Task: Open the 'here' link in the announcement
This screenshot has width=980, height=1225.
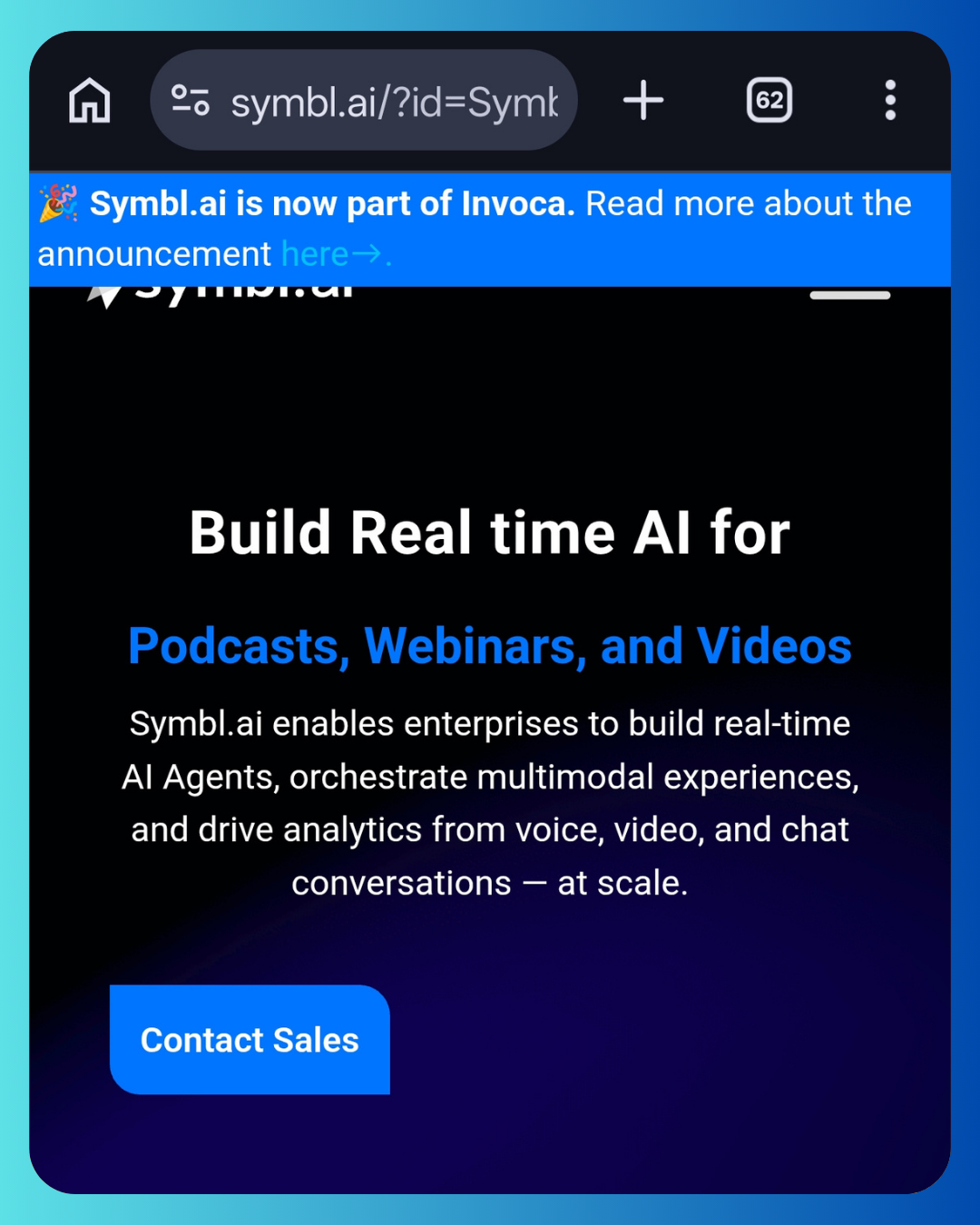Action: [313, 255]
